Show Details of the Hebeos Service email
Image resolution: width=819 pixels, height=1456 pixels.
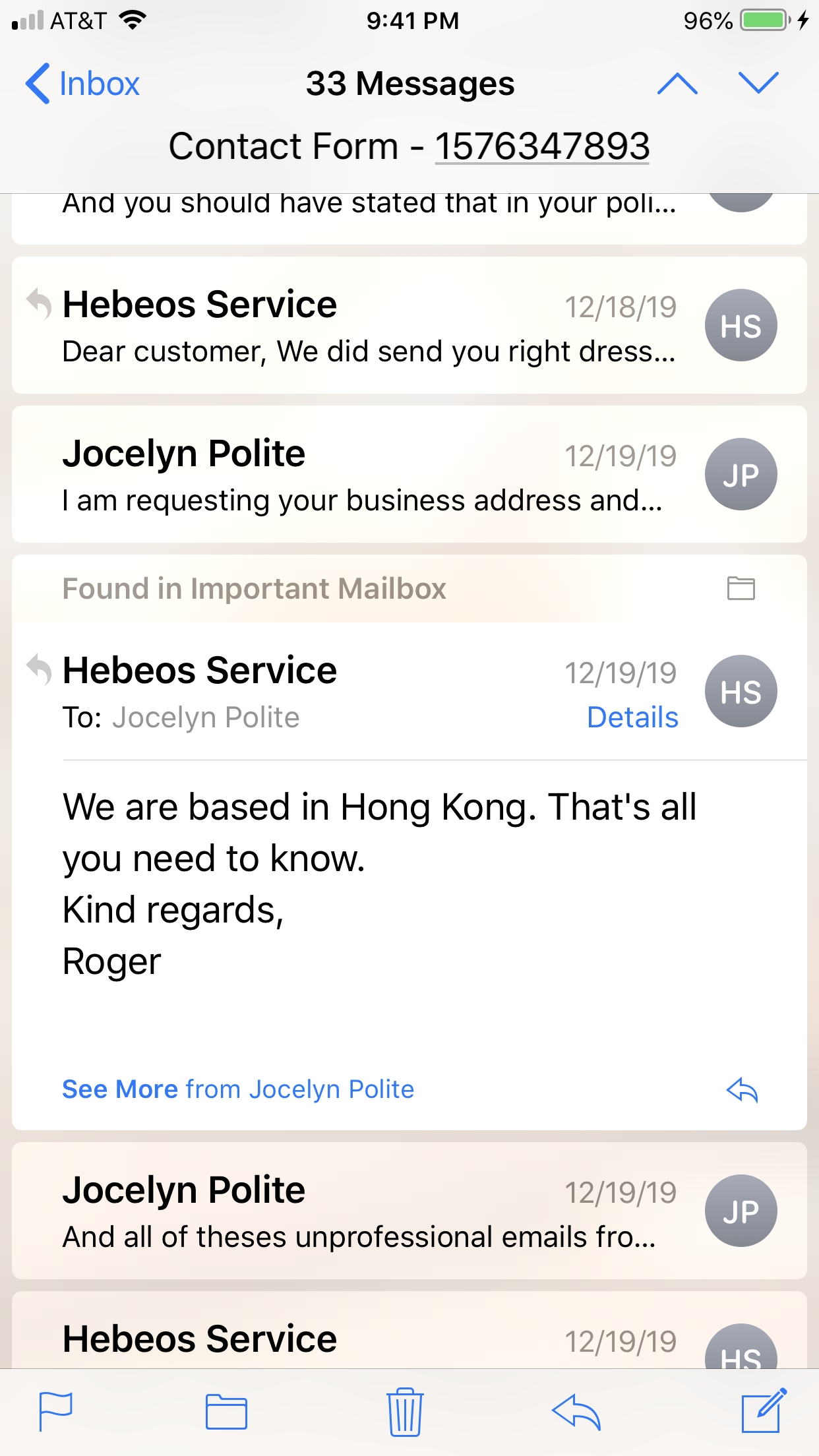[632, 717]
